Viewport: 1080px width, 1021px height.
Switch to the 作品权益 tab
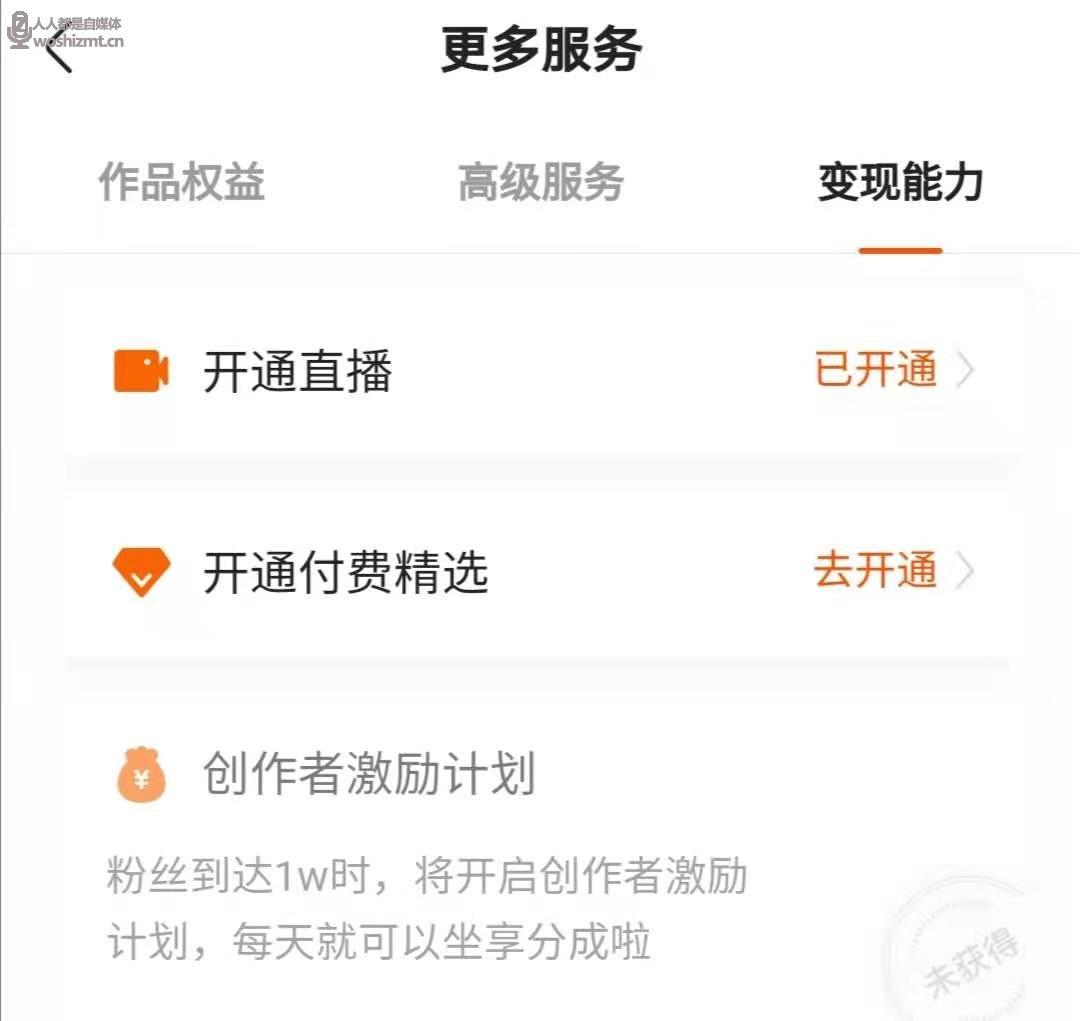click(181, 183)
